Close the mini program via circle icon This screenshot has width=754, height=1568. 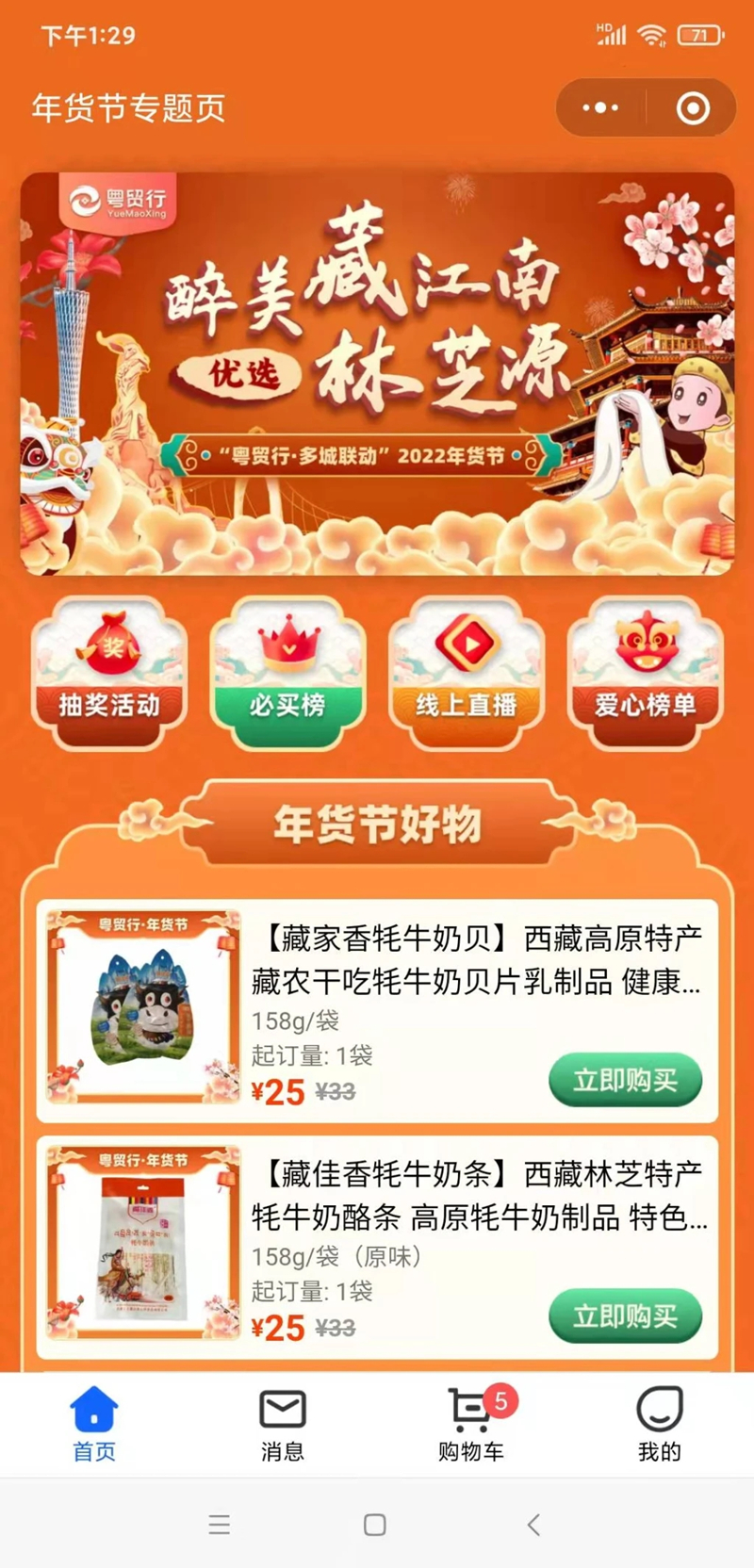coord(693,108)
